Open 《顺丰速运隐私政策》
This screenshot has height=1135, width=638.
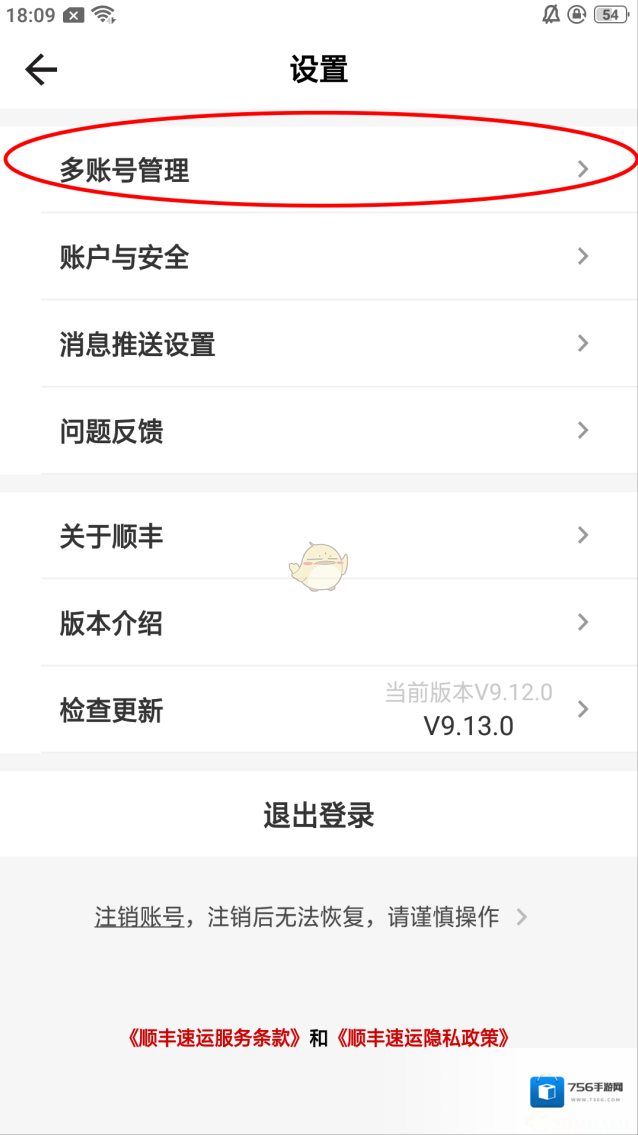coord(424,1037)
